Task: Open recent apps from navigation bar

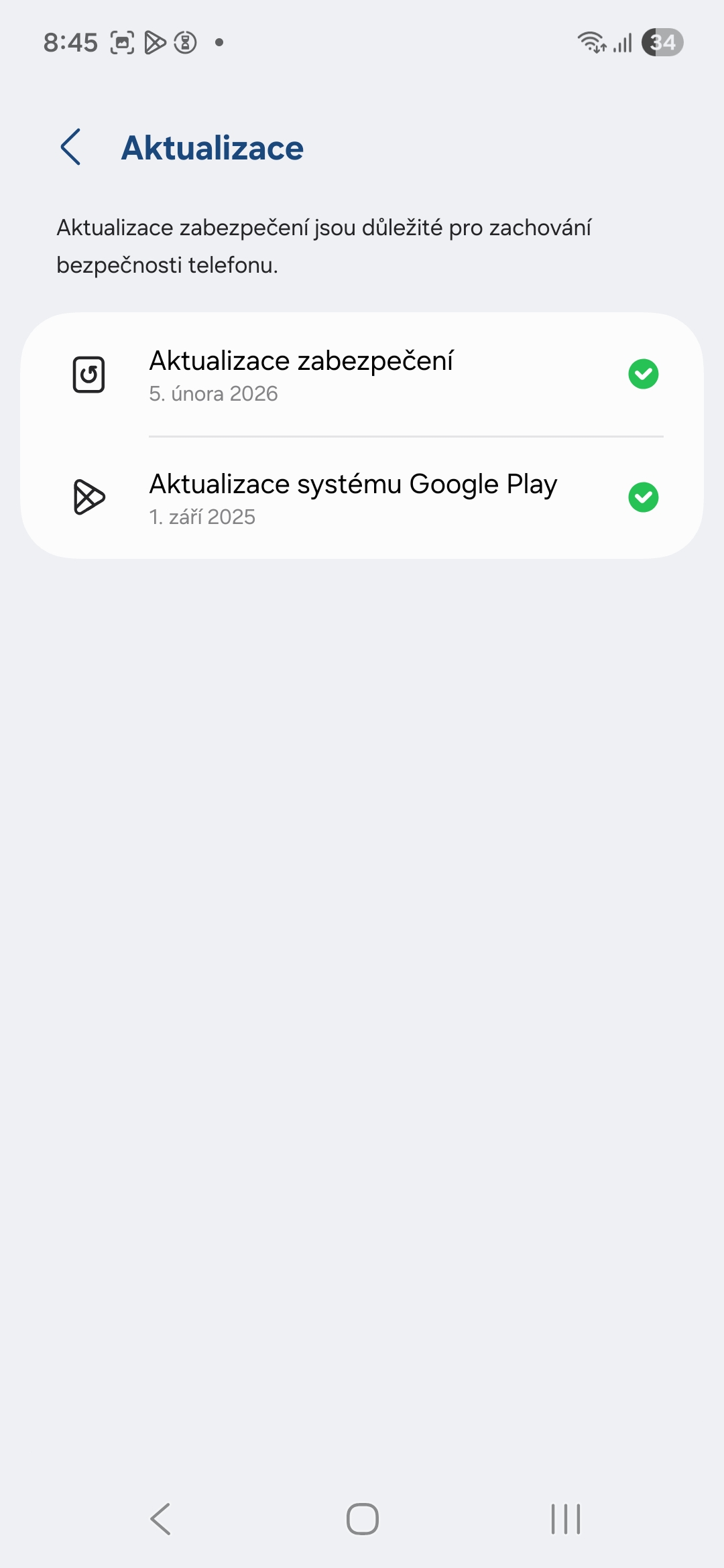Action: [x=565, y=1518]
